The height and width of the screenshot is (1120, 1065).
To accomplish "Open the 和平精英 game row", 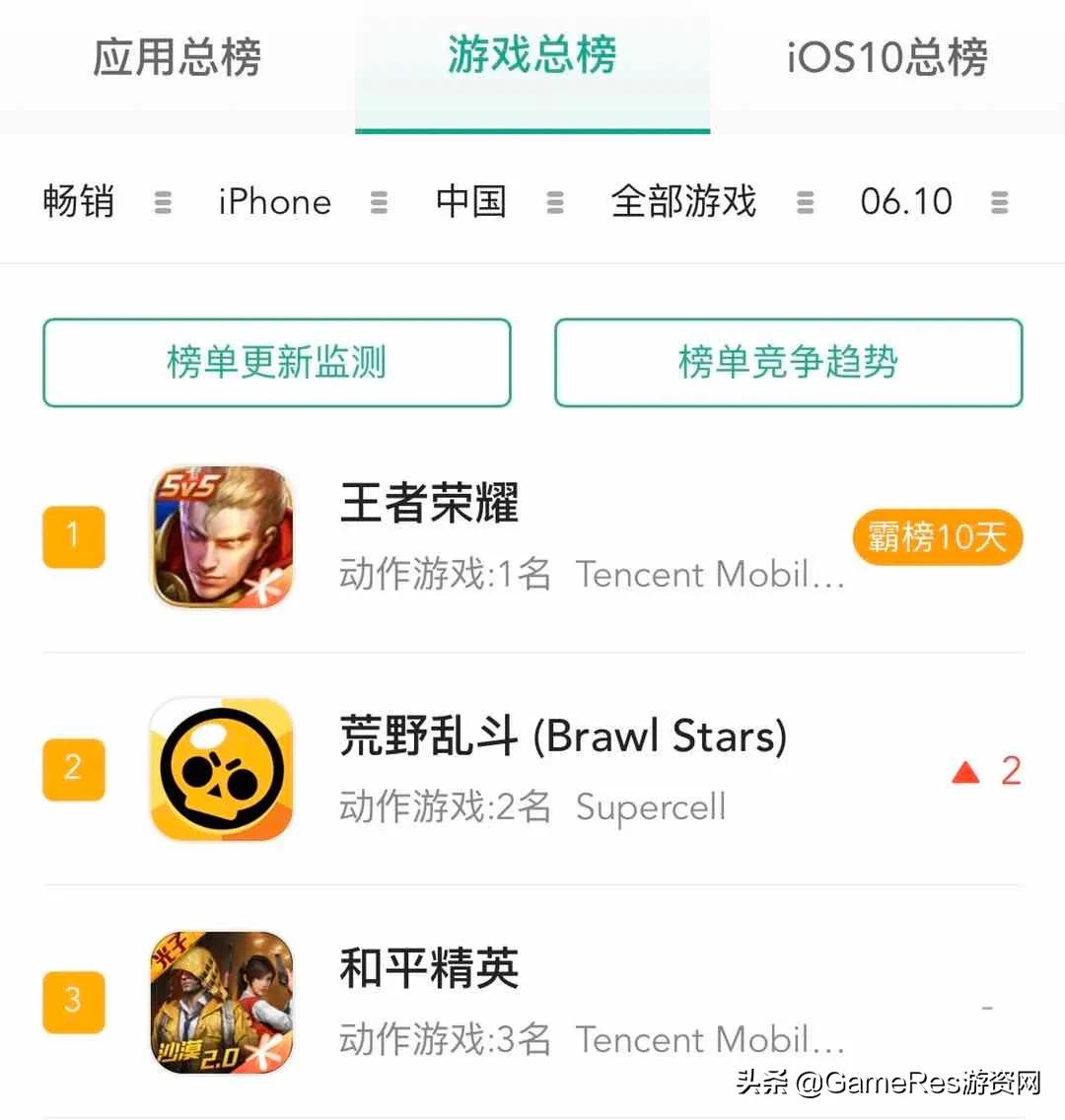I will tap(532, 1002).
